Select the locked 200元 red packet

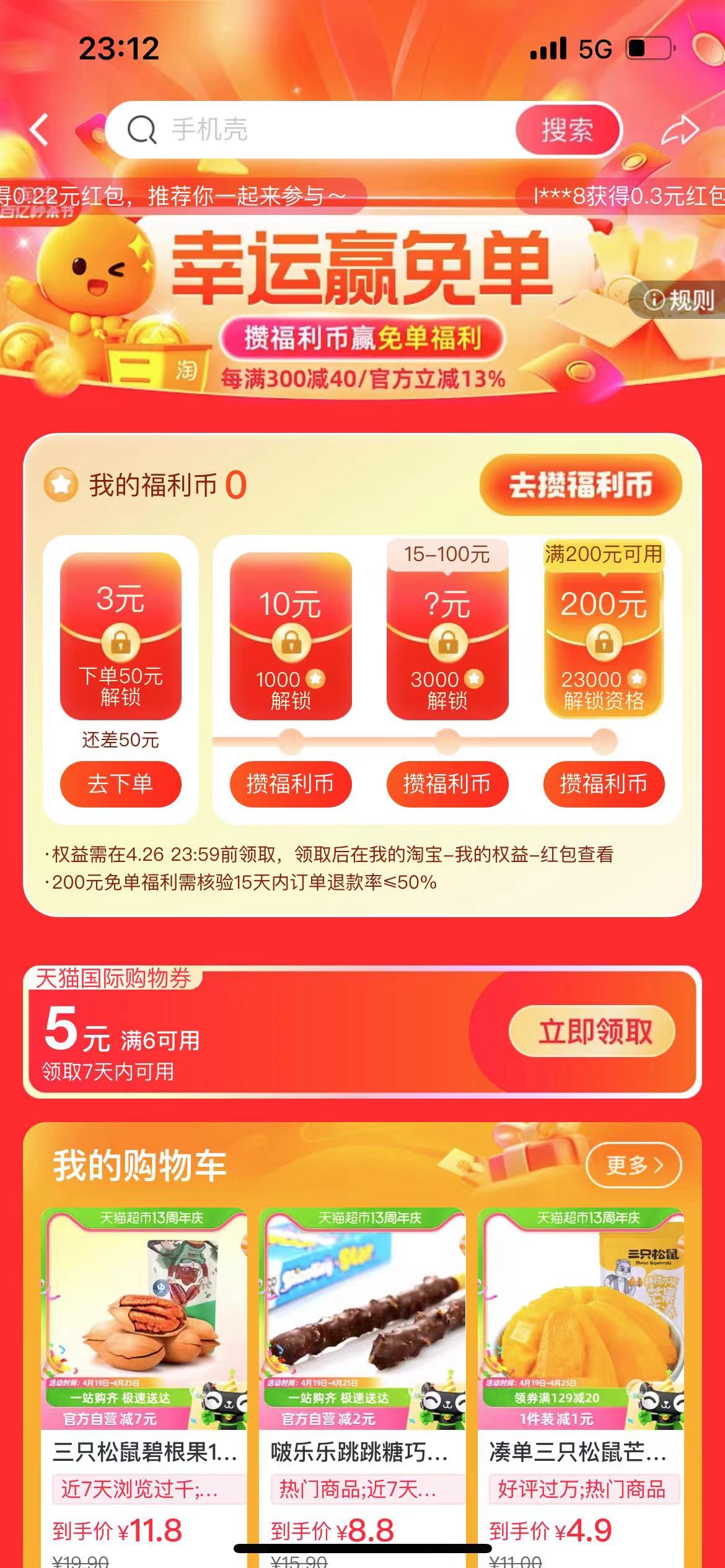pyautogui.click(x=604, y=636)
